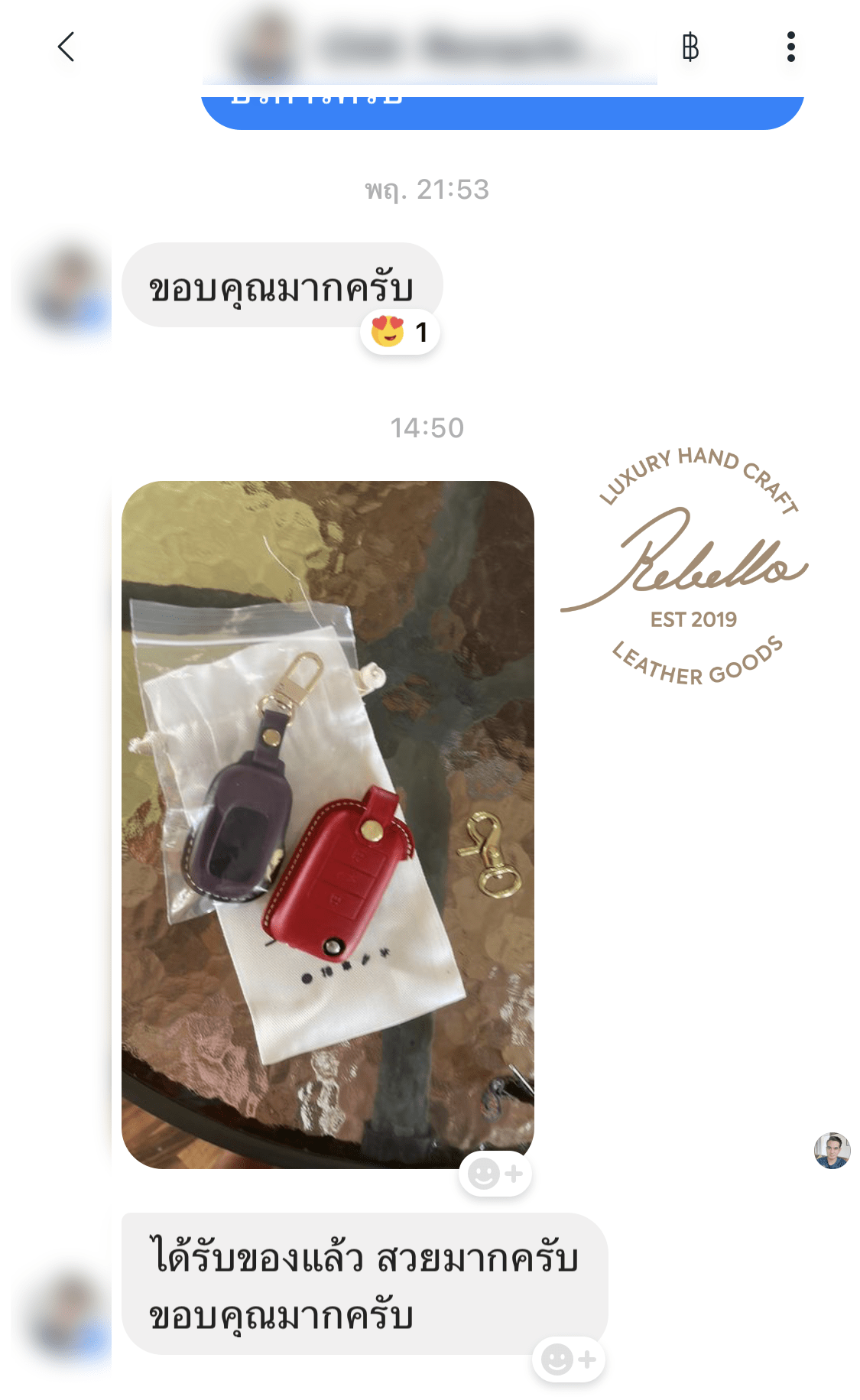Open the key case photo message
This screenshot has height=1400, width=860.
click(327, 823)
